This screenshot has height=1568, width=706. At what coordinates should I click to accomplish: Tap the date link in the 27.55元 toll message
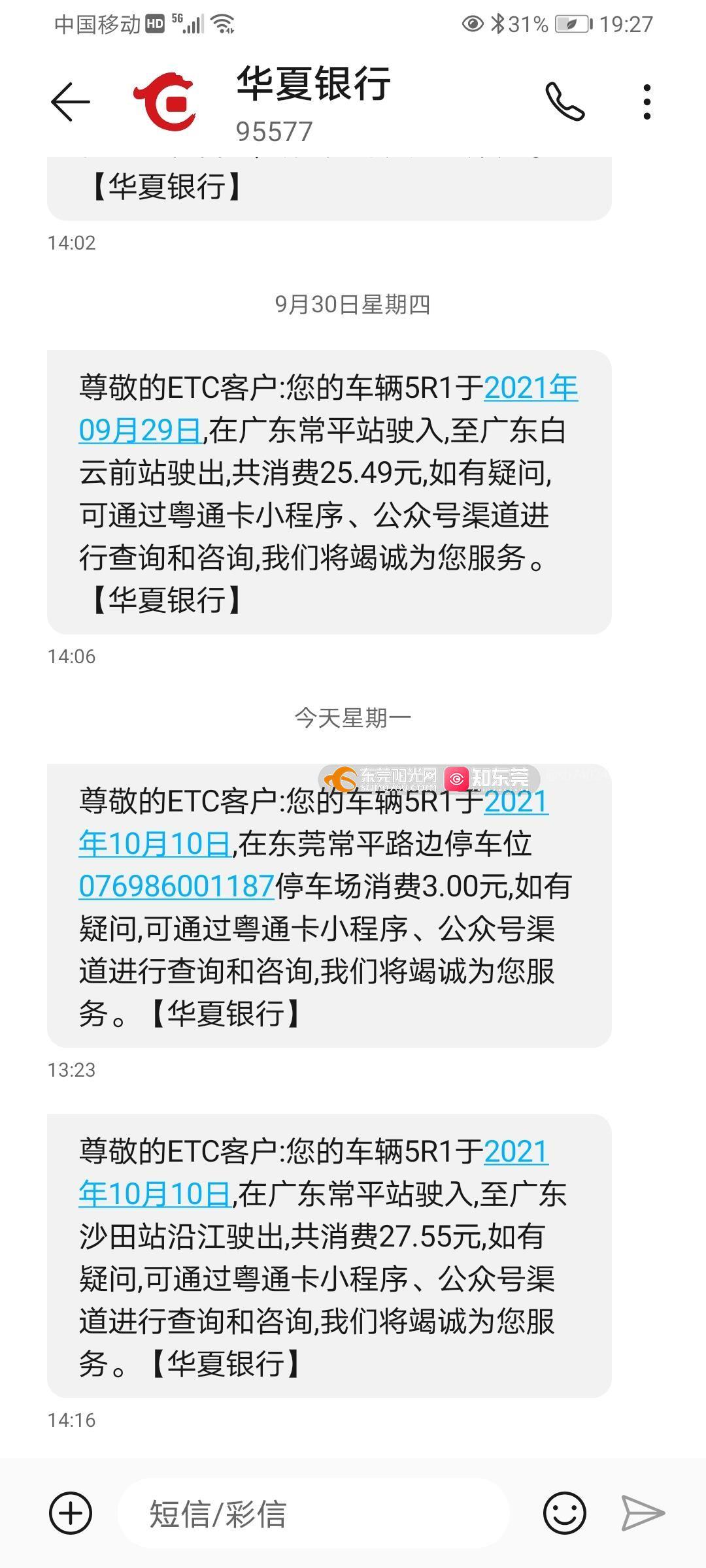pyautogui.click(x=314, y=1172)
